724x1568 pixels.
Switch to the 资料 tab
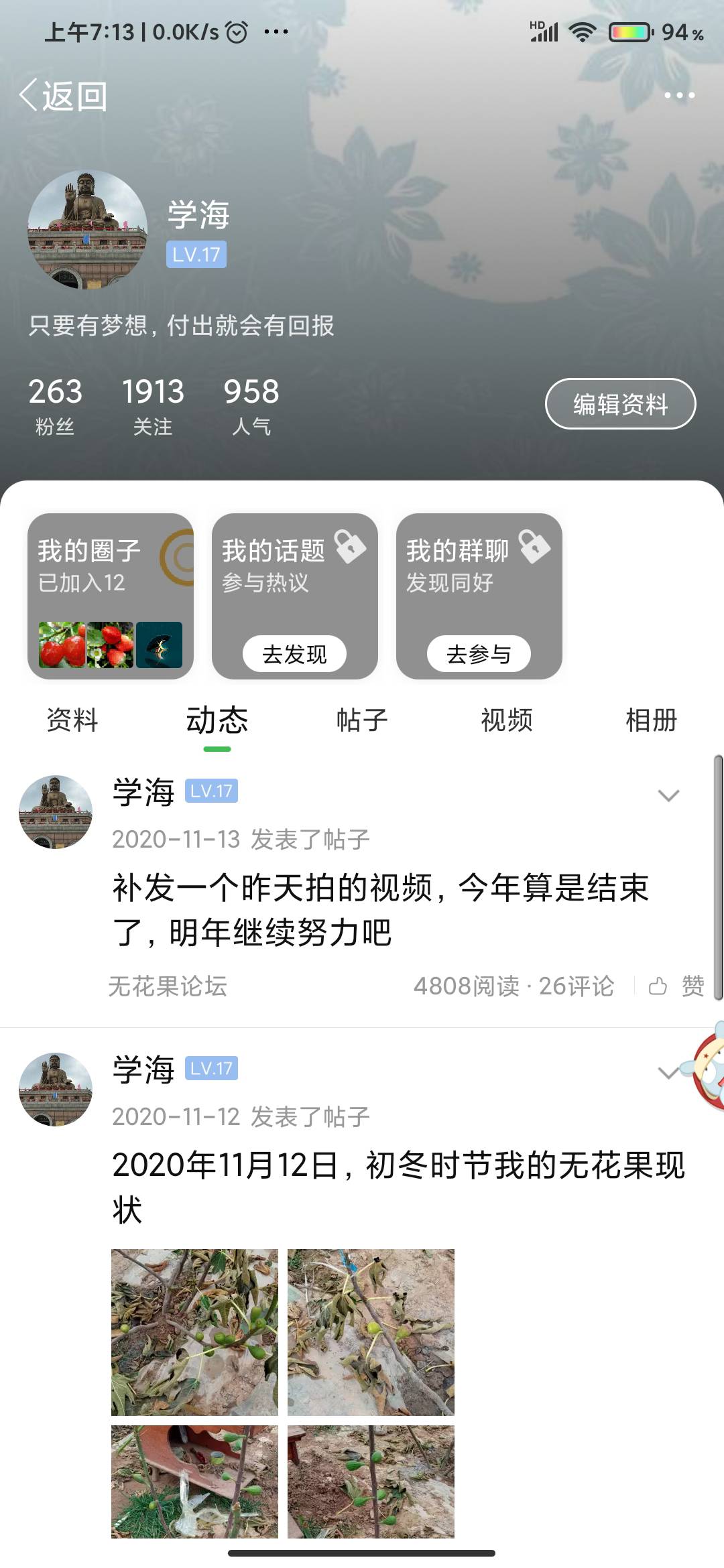click(72, 720)
